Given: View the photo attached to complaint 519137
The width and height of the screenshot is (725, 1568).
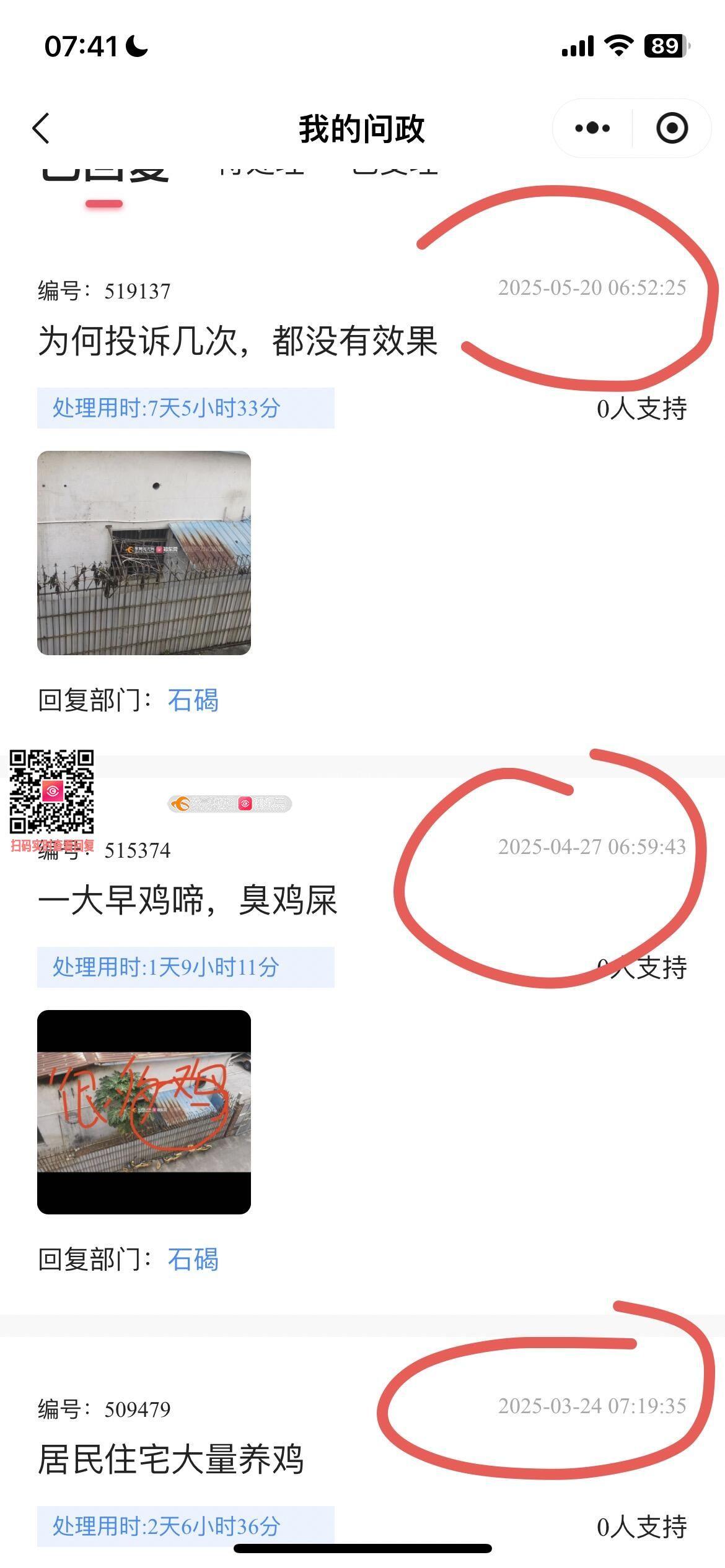Looking at the screenshot, I should [144, 552].
